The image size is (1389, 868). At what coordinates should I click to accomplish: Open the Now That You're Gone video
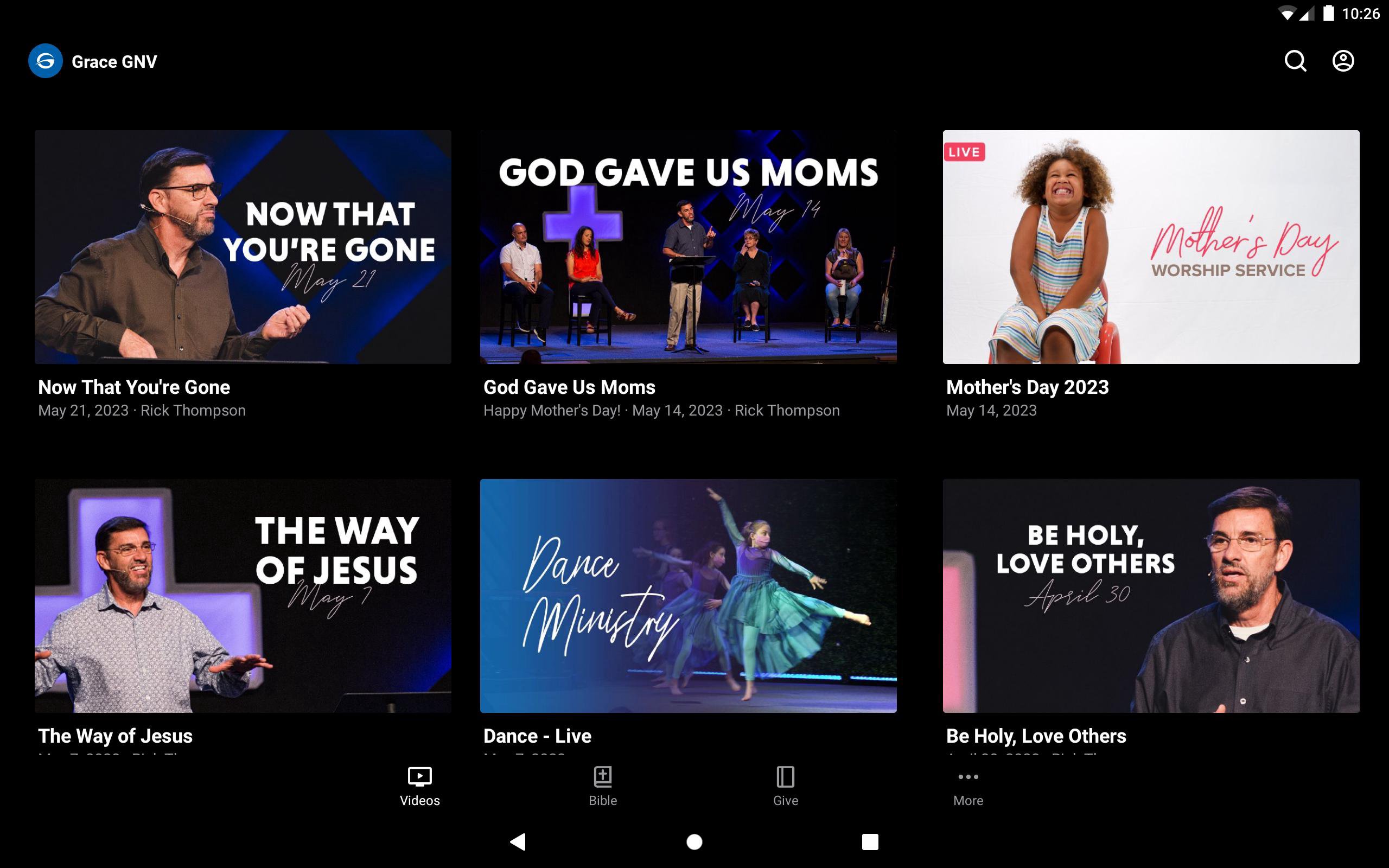243,247
